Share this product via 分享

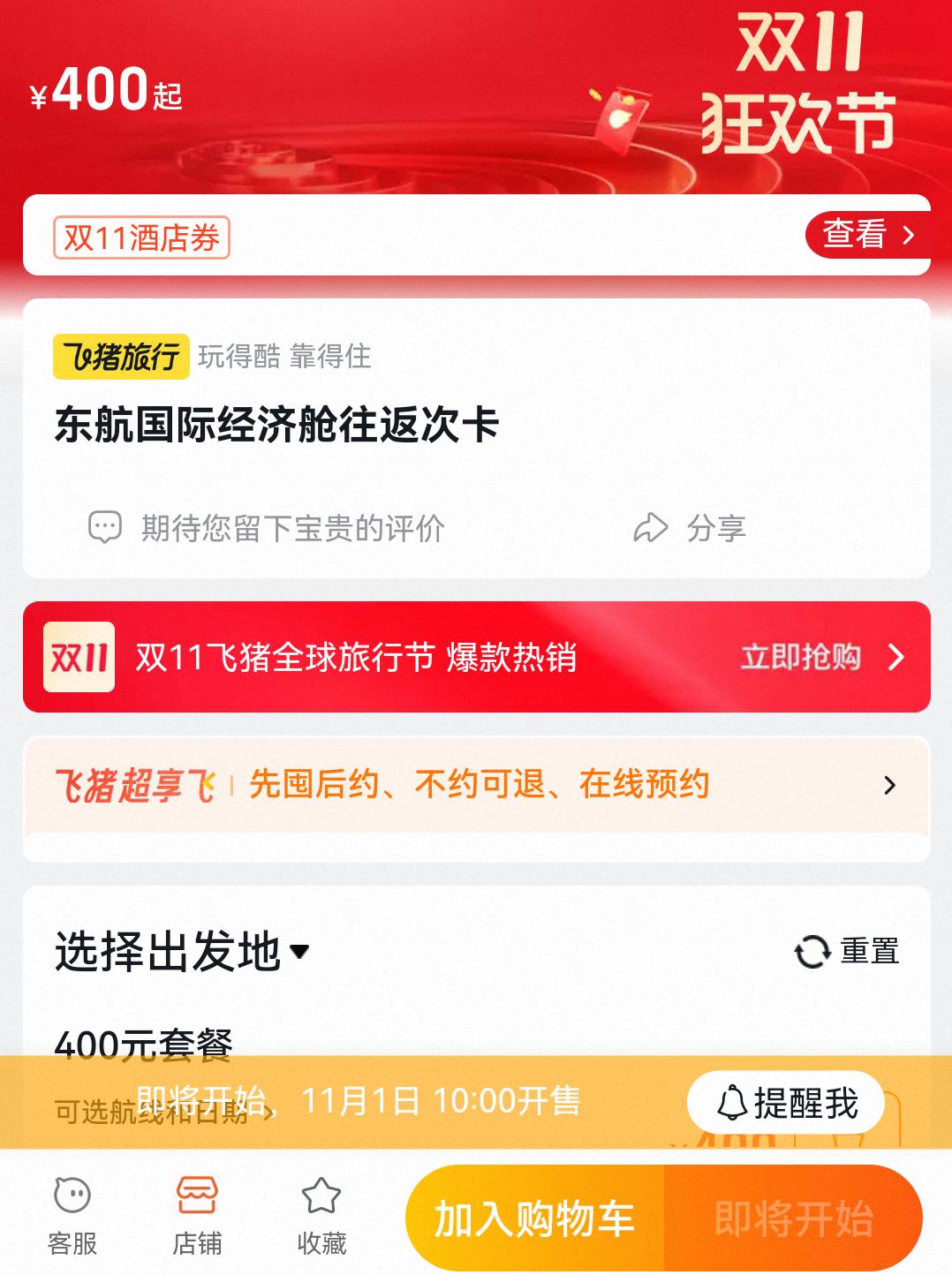[x=691, y=528]
